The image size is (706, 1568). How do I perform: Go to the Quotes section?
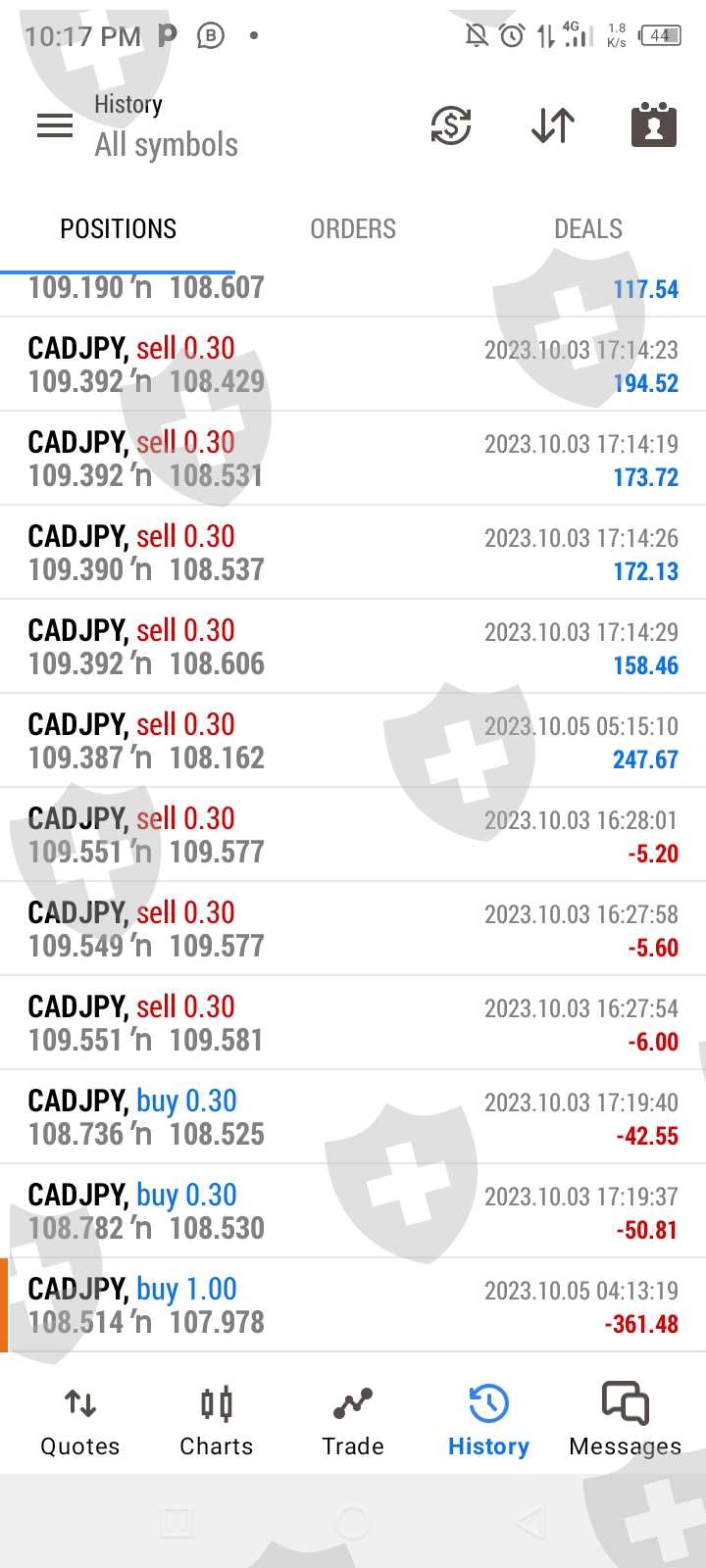pyautogui.click(x=79, y=1421)
